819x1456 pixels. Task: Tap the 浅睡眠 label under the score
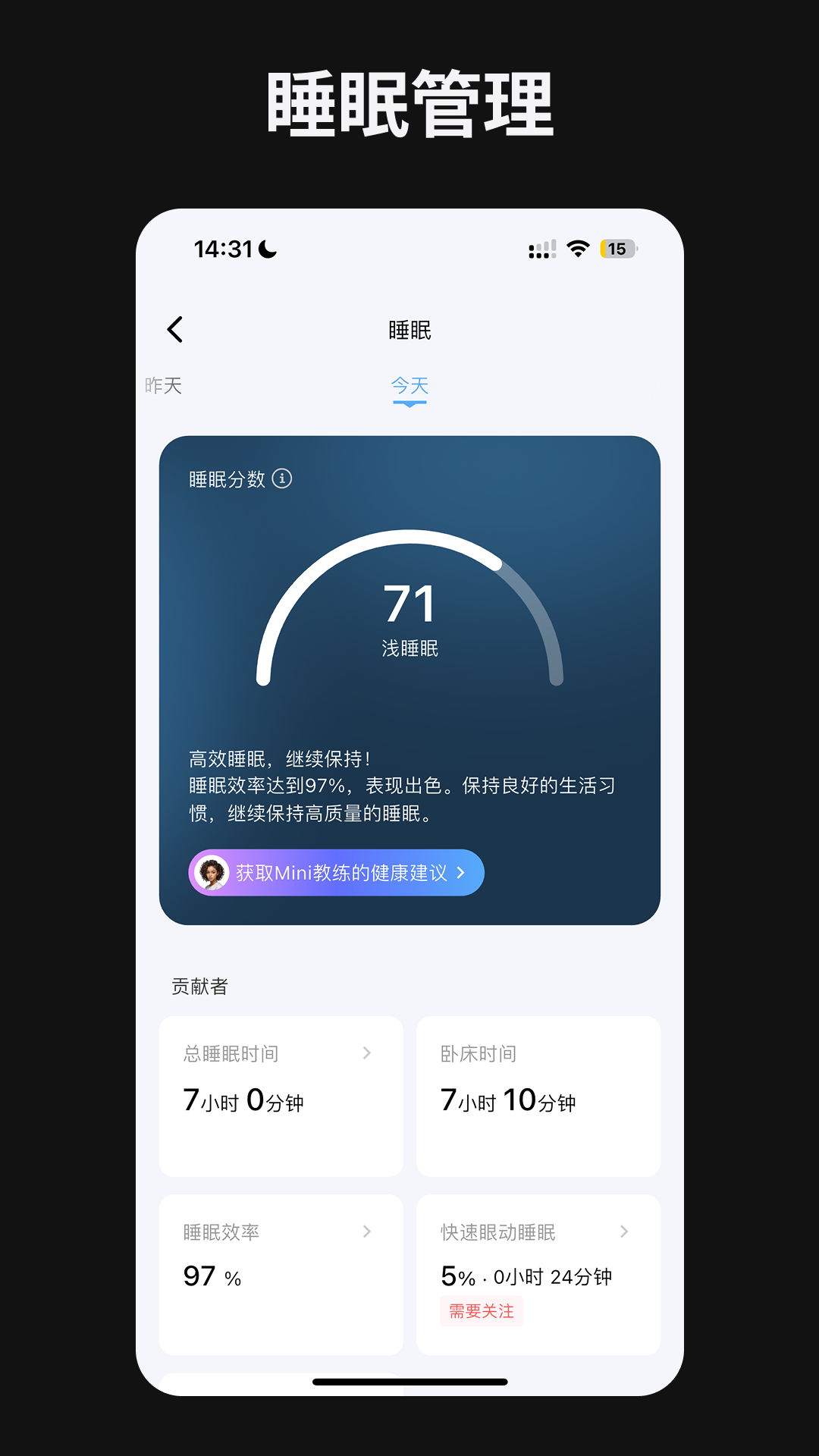[409, 648]
